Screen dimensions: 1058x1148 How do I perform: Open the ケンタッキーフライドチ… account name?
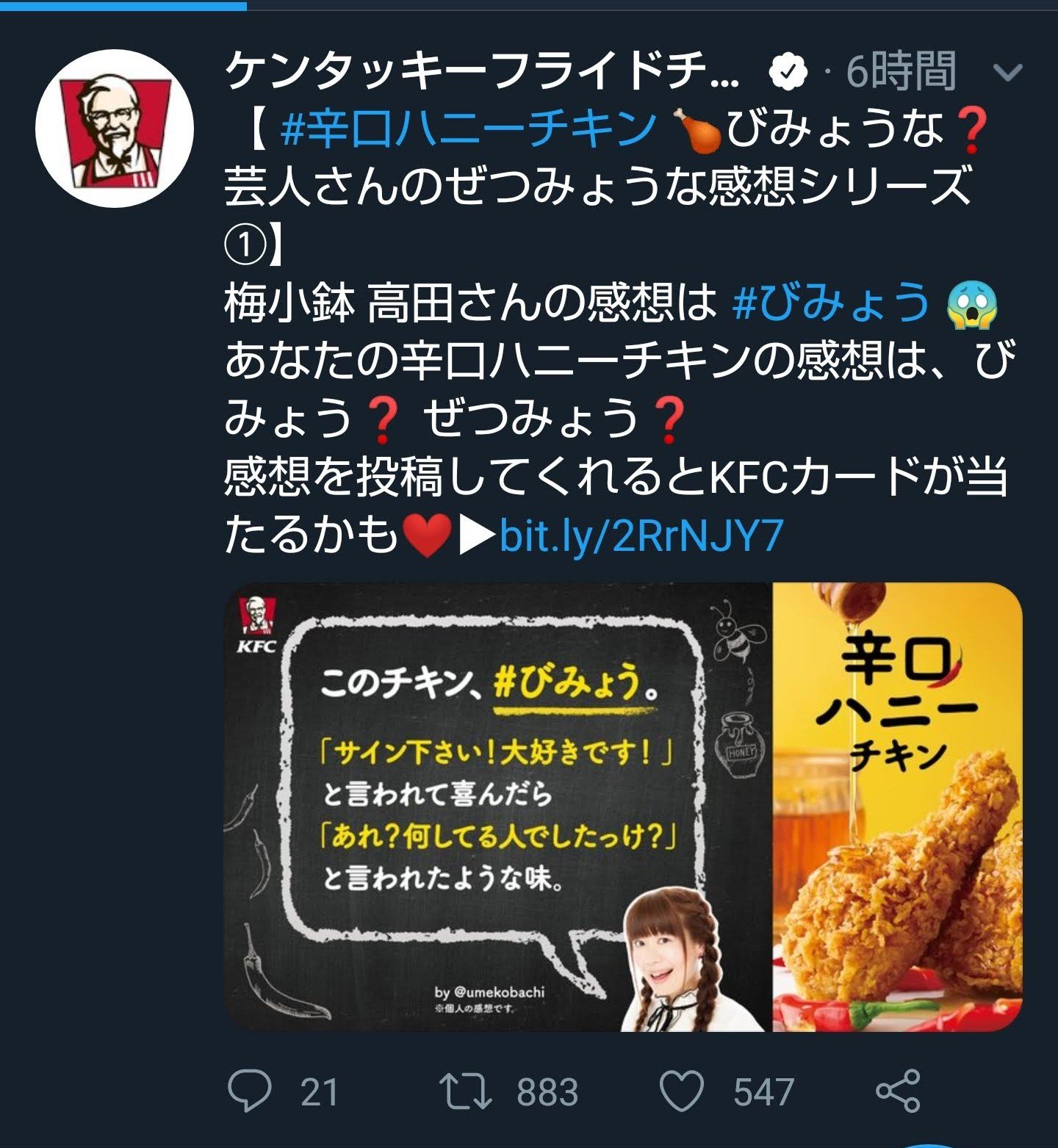click(482, 72)
